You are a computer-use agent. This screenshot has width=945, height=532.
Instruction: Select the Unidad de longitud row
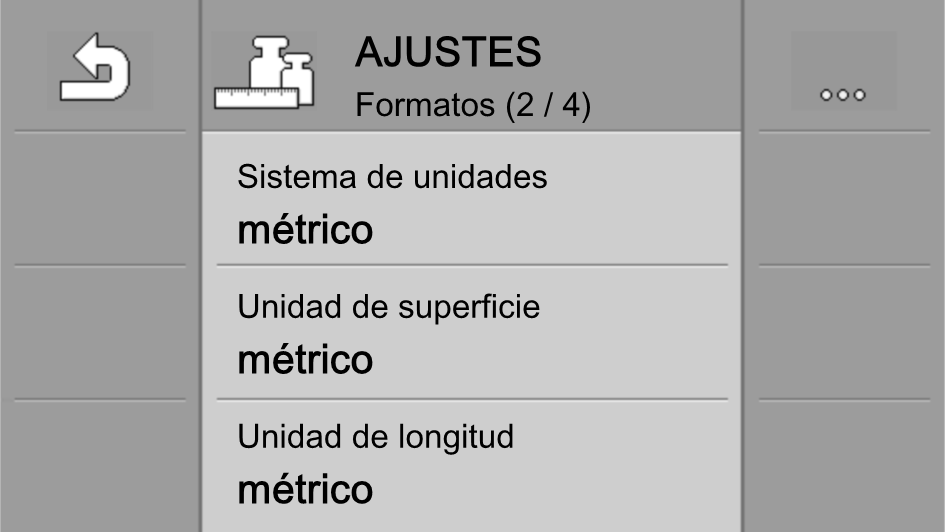click(x=471, y=463)
